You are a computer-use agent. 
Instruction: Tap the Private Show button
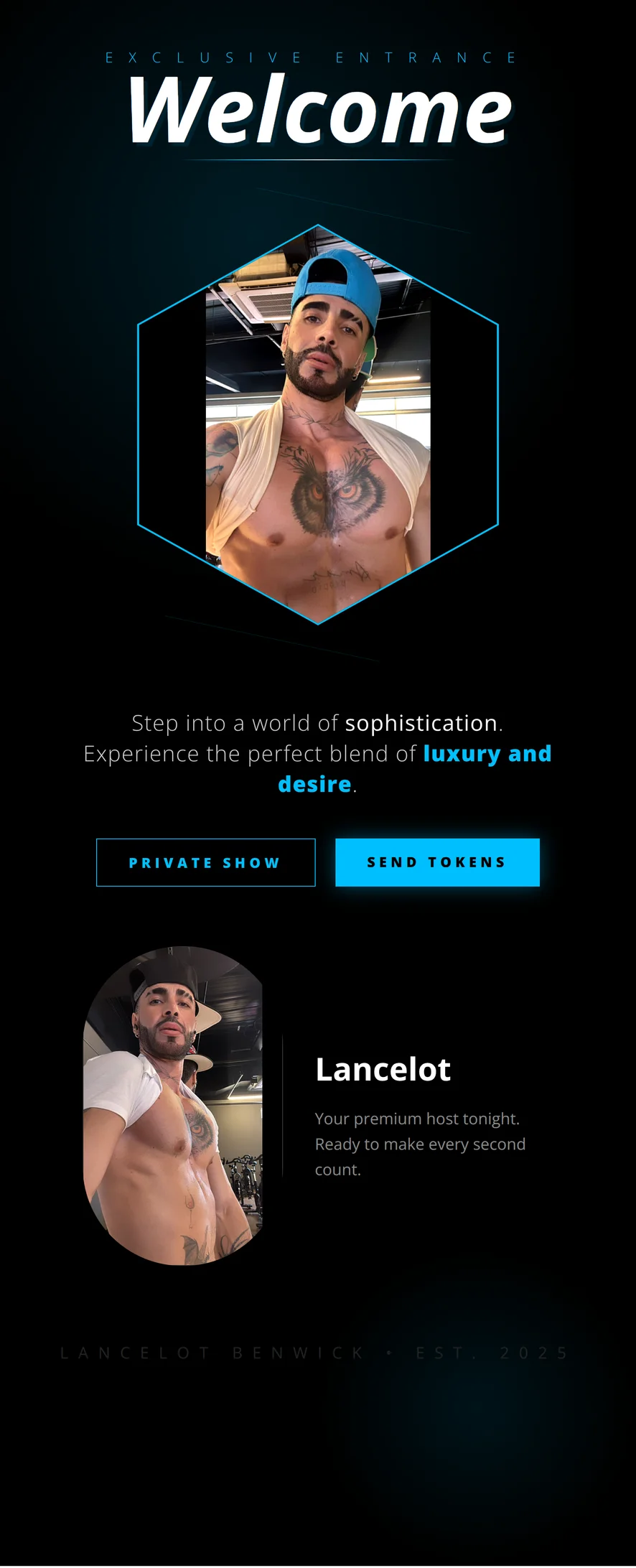tap(205, 862)
